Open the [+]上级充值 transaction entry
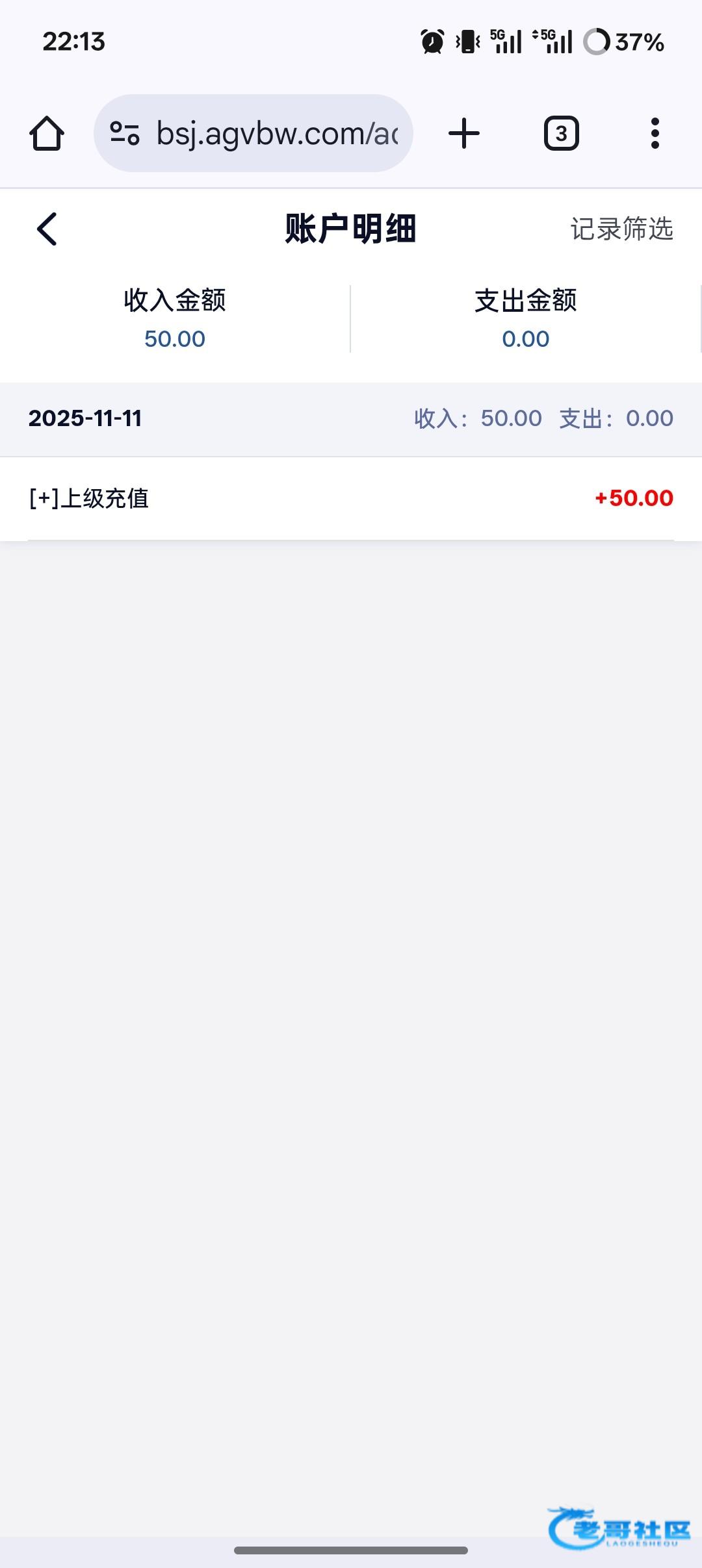702x1568 pixels. click(351, 498)
